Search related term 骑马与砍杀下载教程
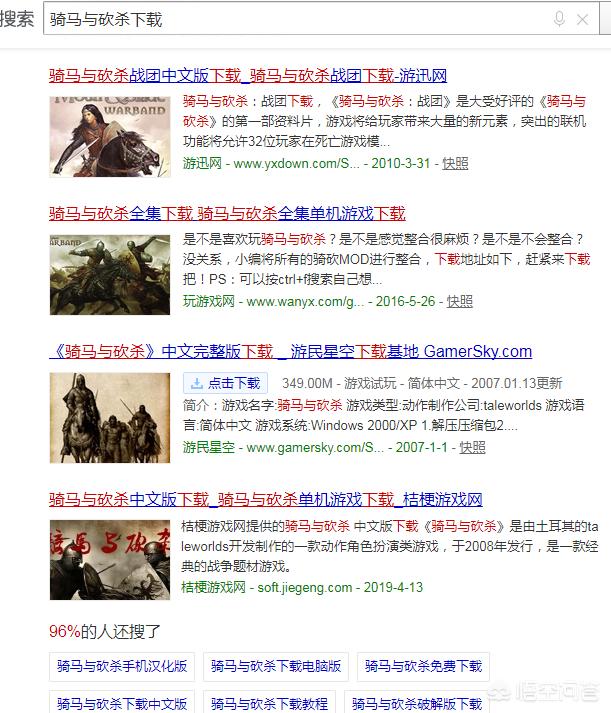Screen dimensions: 611x713 coord(269,703)
